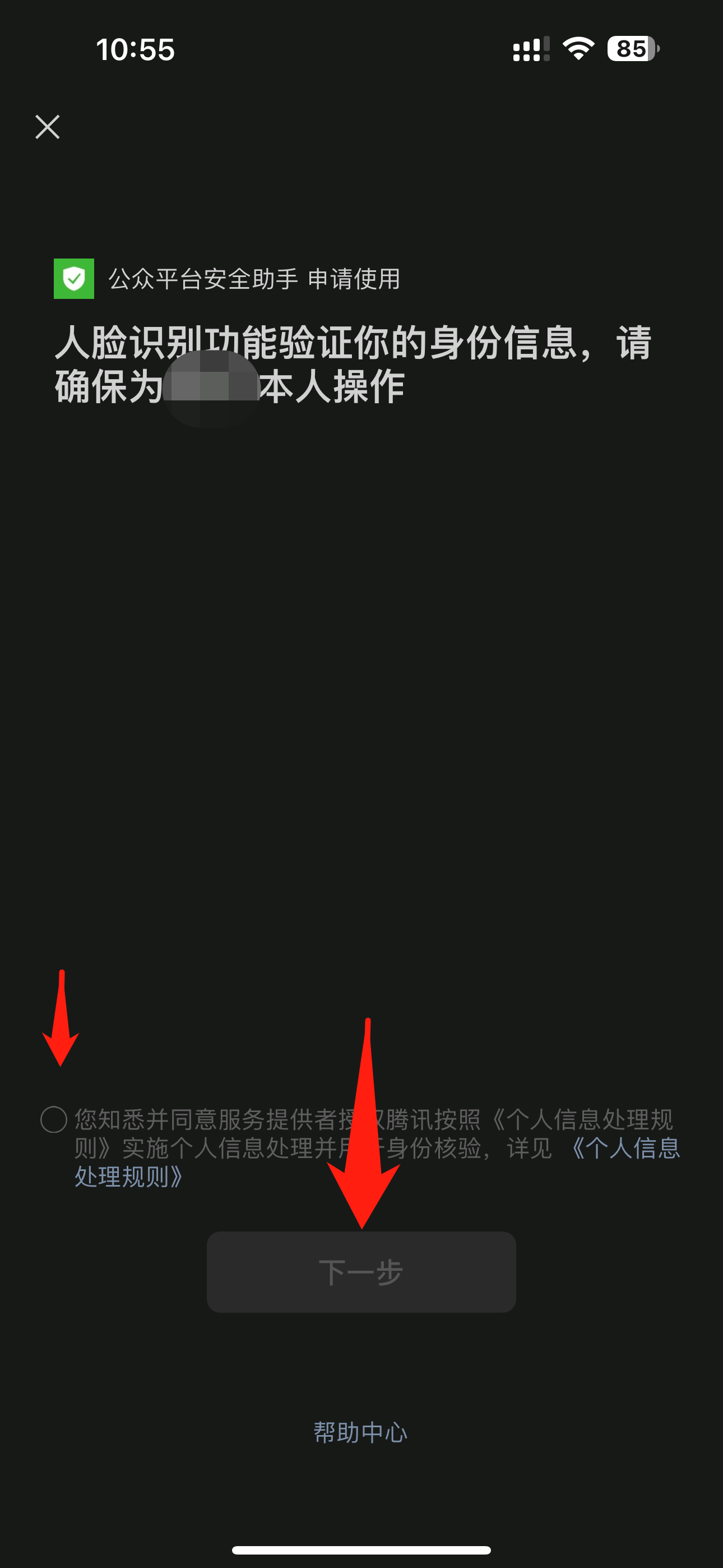This screenshot has height=1568, width=723.
Task: Close the face verification screen
Action: pos(48,127)
